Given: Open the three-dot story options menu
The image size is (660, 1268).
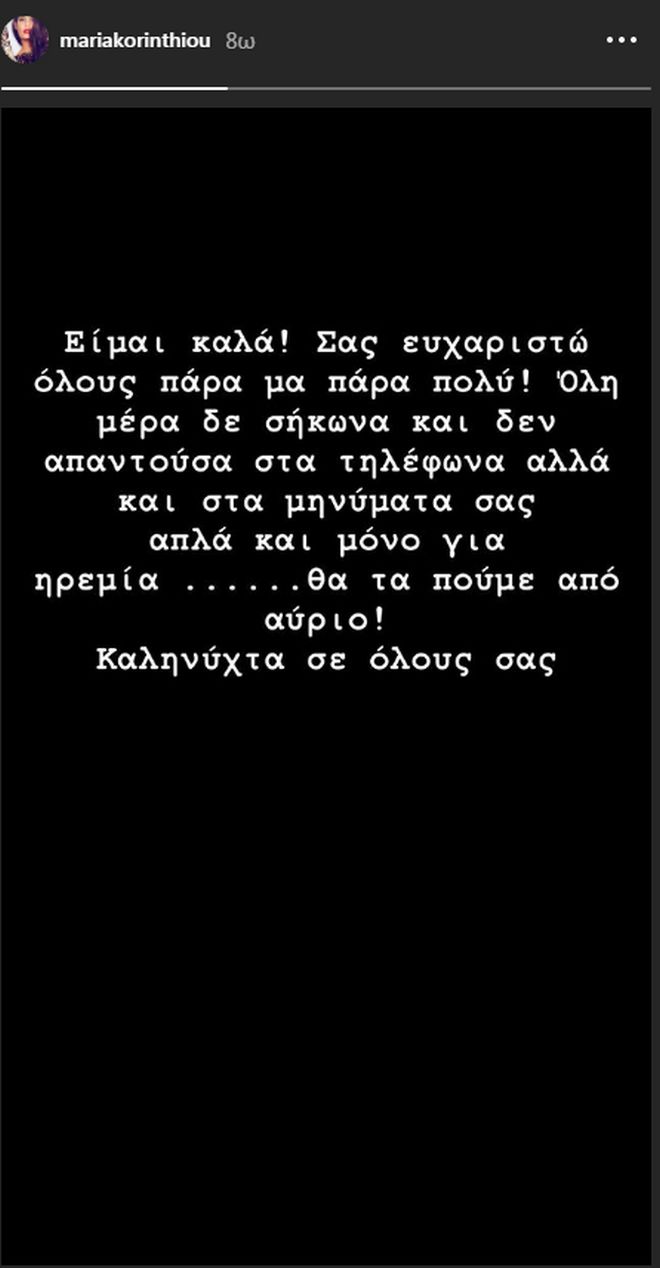Looking at the screenshot, I should [x=622, y=41].
